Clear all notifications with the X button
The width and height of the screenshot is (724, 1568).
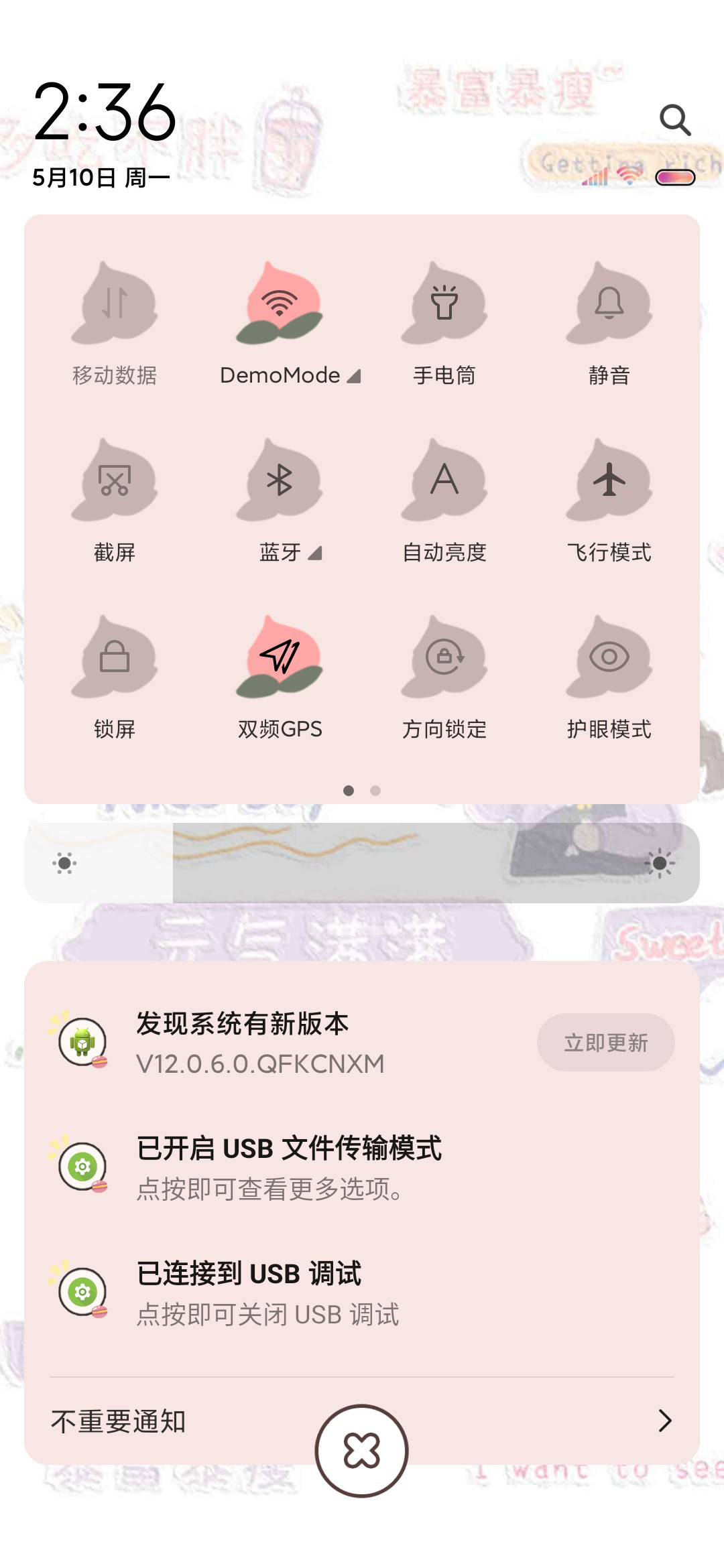[x=362, y=1451]
